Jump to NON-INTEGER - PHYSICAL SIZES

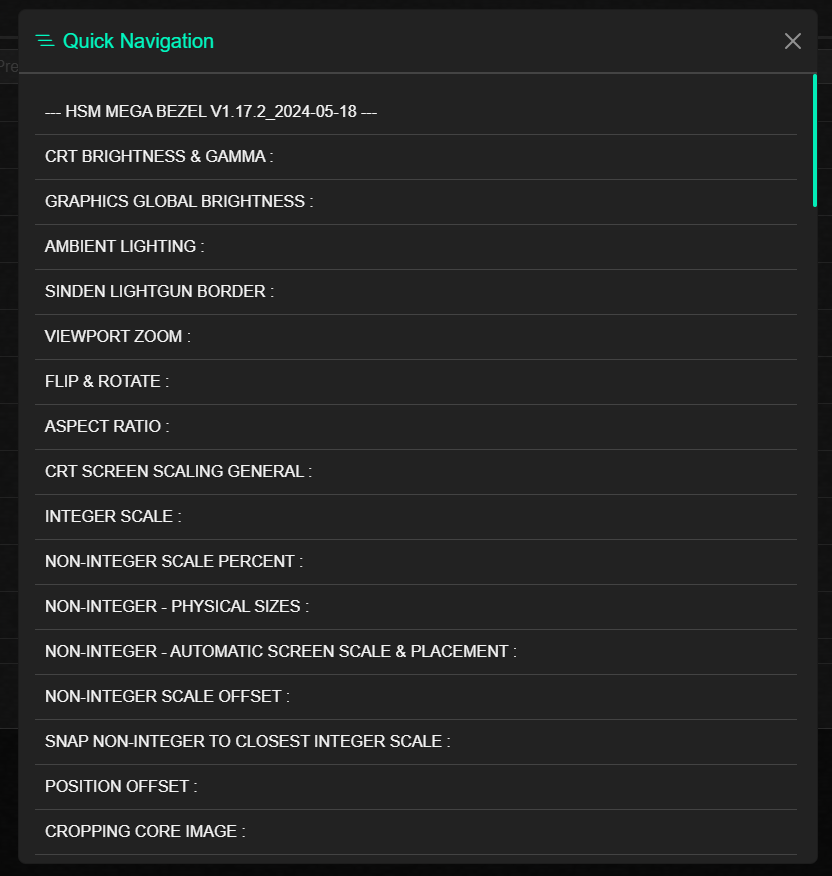pos(177,607)
